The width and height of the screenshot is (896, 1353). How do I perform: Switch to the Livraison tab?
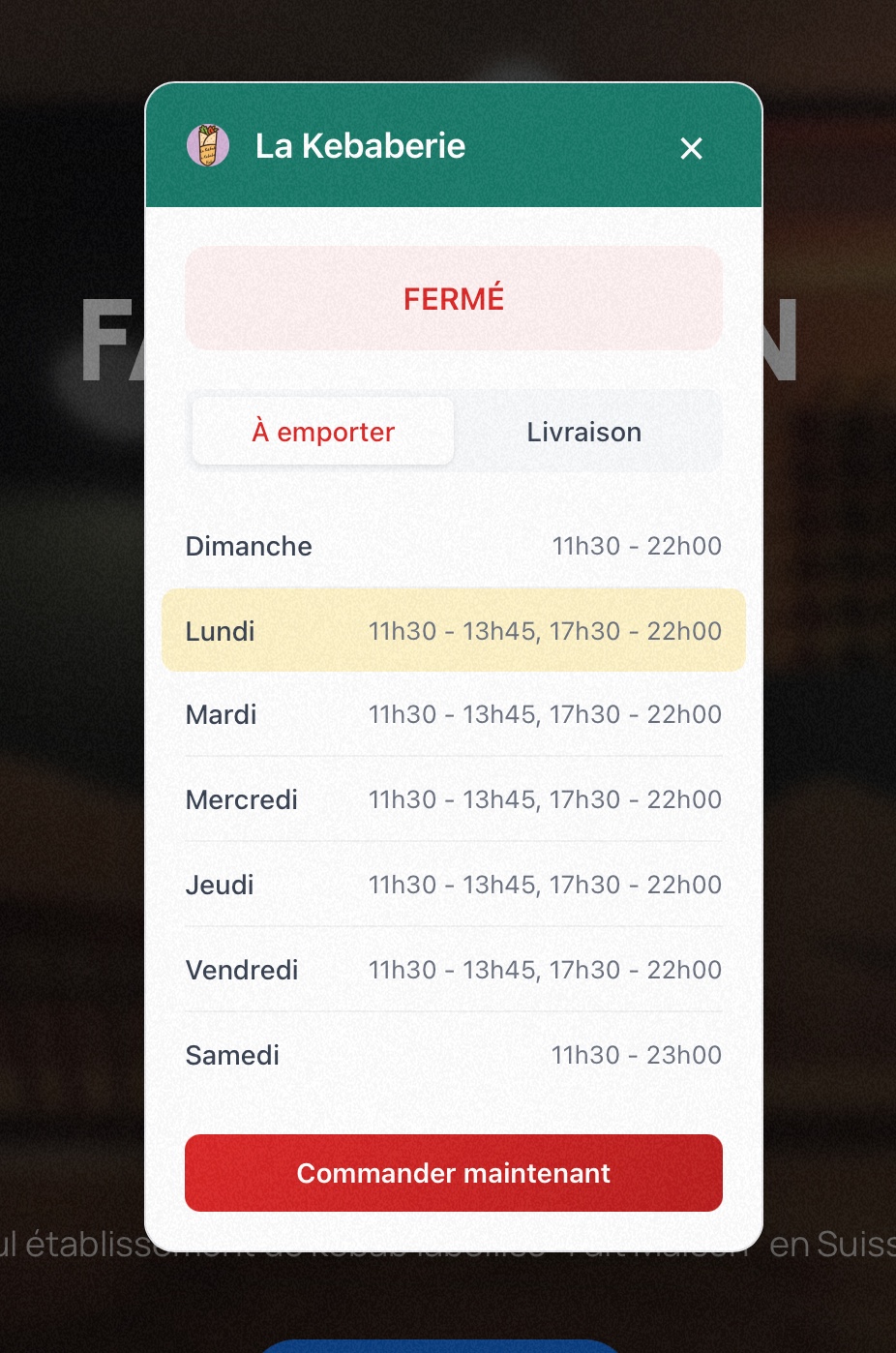coord(584,432)
